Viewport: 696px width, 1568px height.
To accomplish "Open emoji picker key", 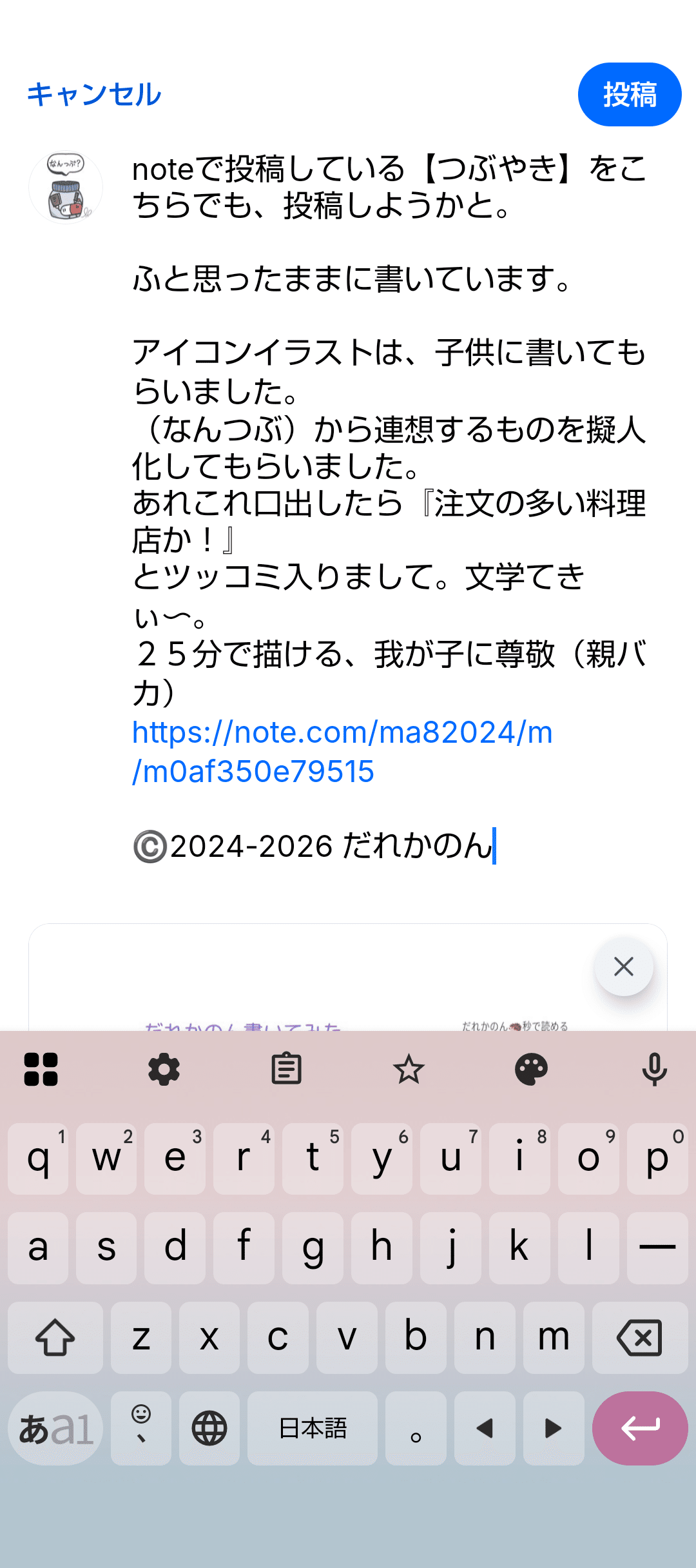I will tap(140, 1429).
